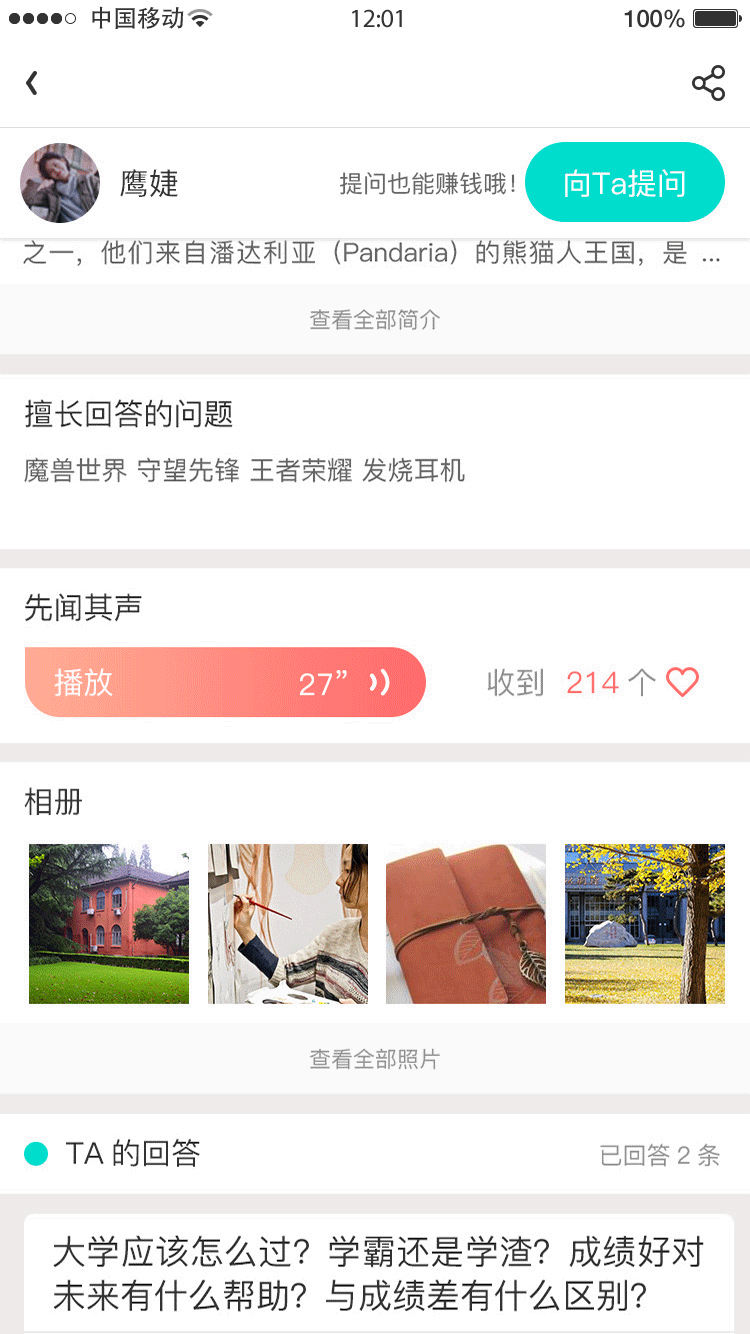The height and width of the screenshot is (1334, 750).
Task: Open the red brick building photo
Action: [109, 924]
